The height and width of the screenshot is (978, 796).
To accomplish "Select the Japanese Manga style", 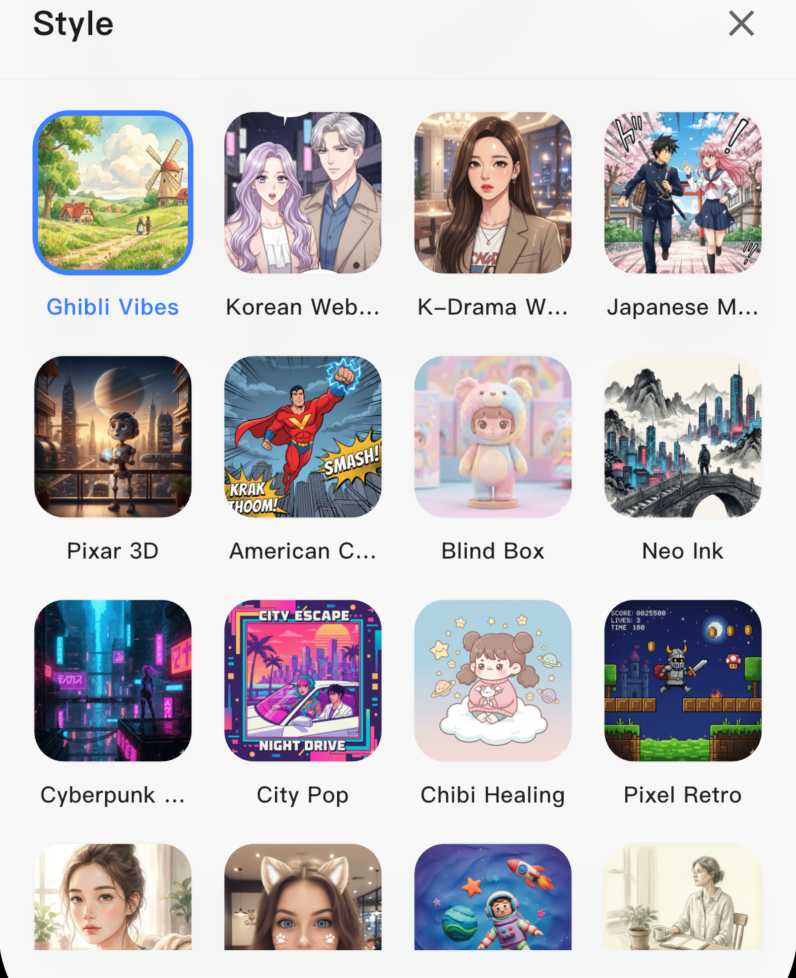I will (x=683, y=193).
